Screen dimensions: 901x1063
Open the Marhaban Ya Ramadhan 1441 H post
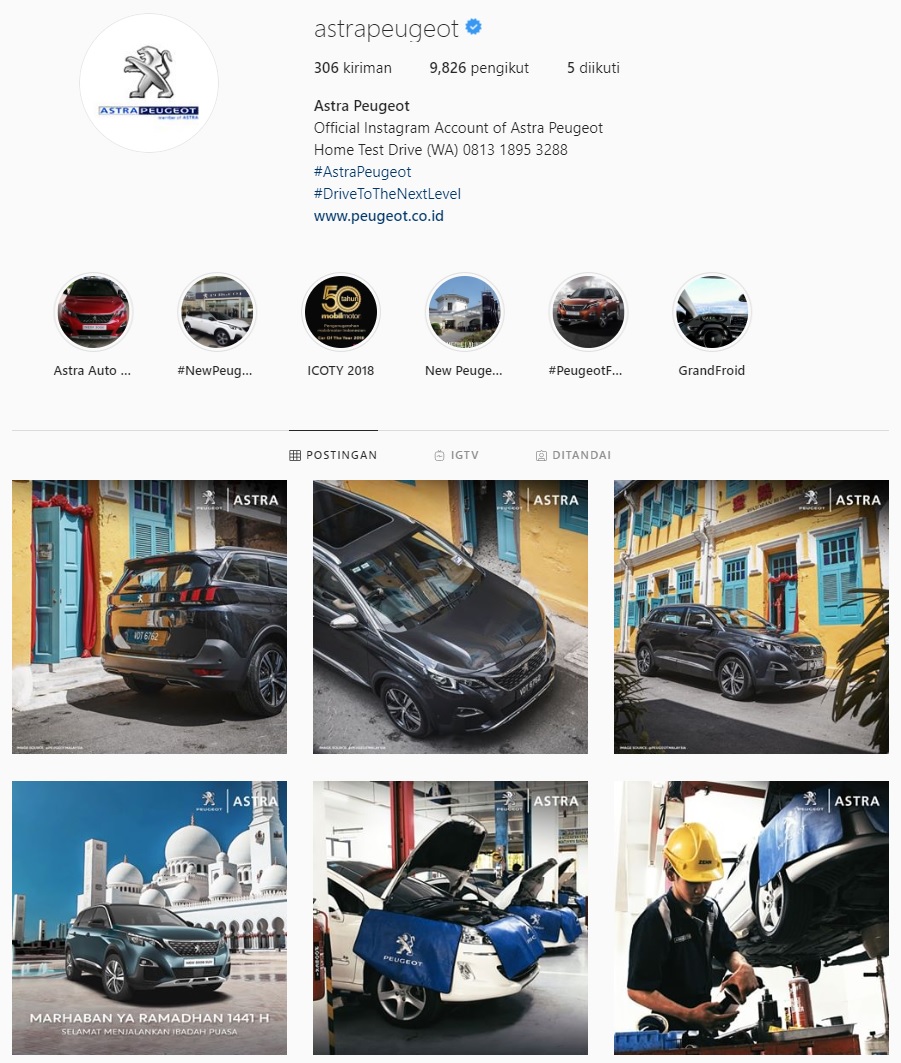pyautogui.click(x=149, y=917)
